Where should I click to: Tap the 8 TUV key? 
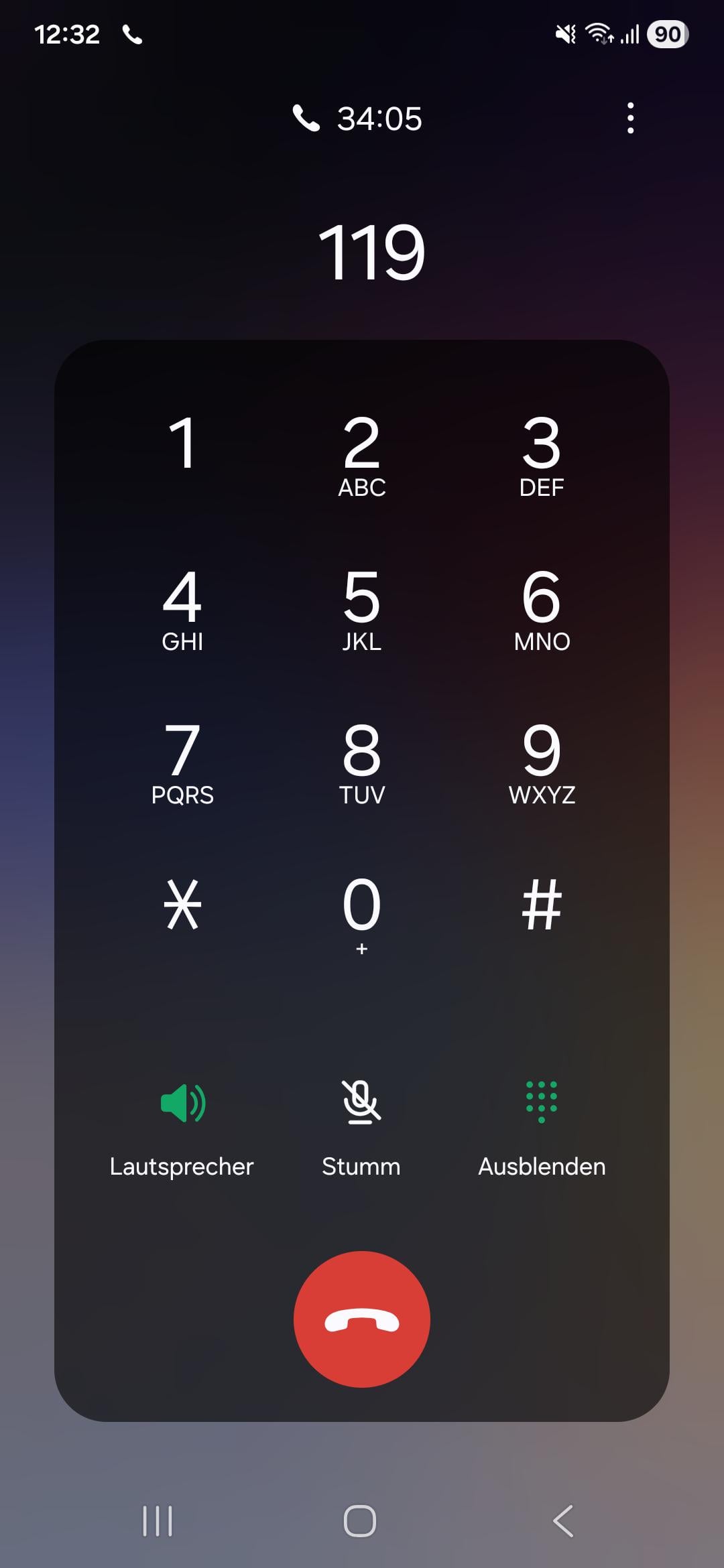(362, 762)
